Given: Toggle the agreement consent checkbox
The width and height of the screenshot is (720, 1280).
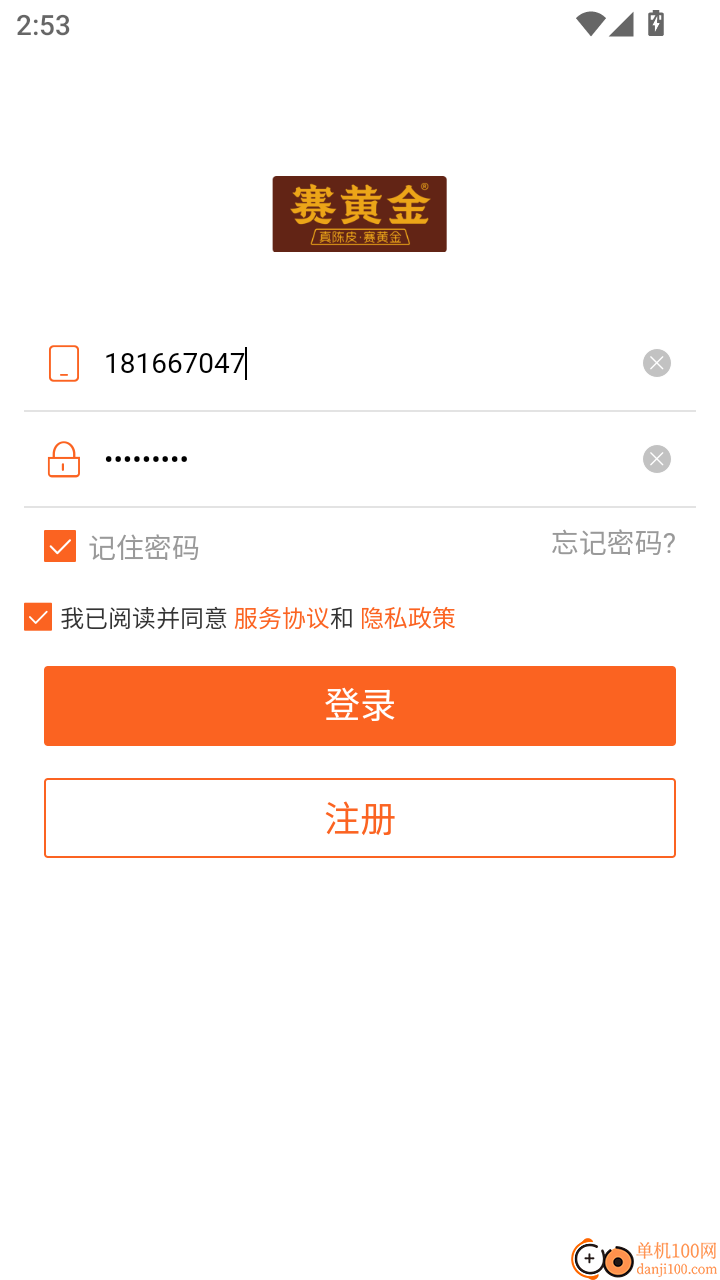Looking at the screenshot, I should point(37,617).
